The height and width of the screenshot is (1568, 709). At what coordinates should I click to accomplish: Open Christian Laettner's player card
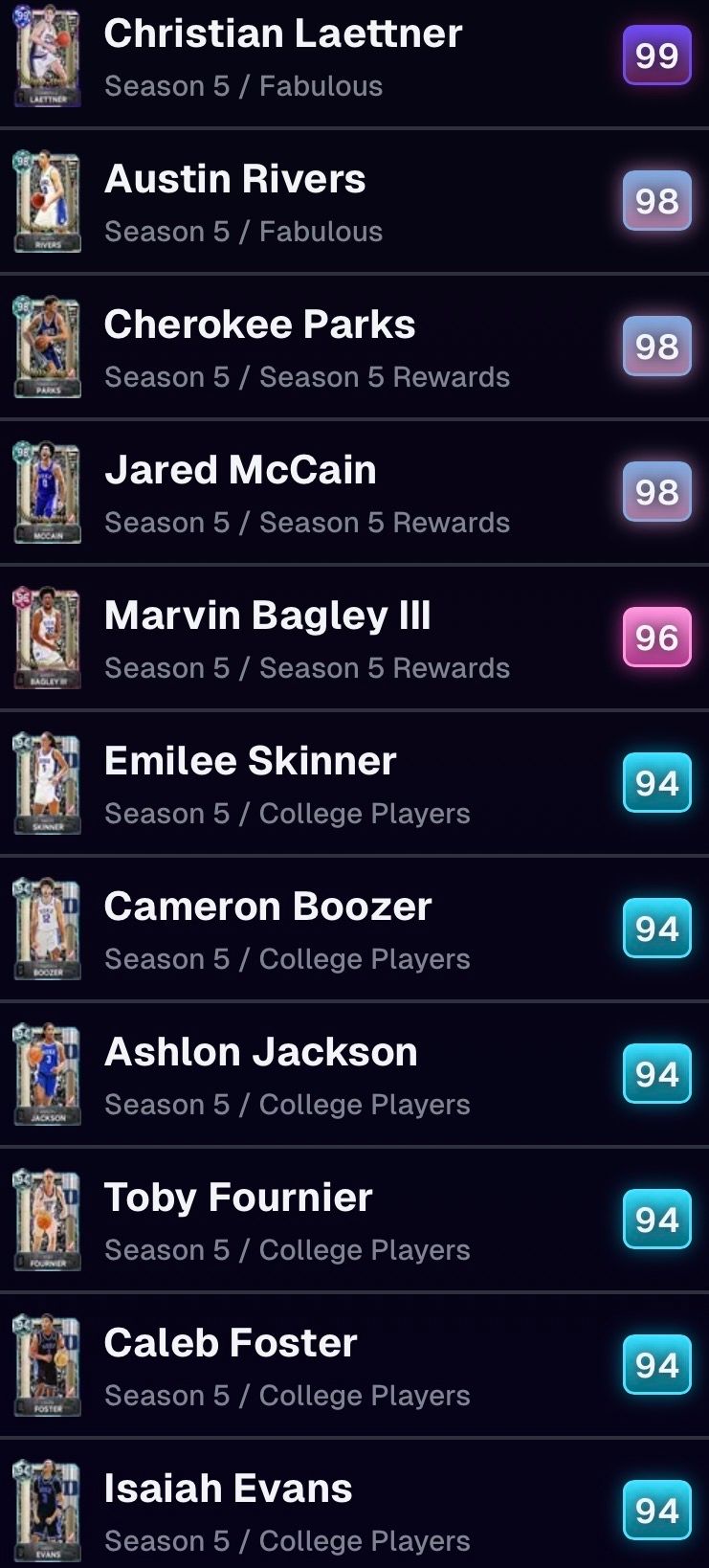pos(283,56)
